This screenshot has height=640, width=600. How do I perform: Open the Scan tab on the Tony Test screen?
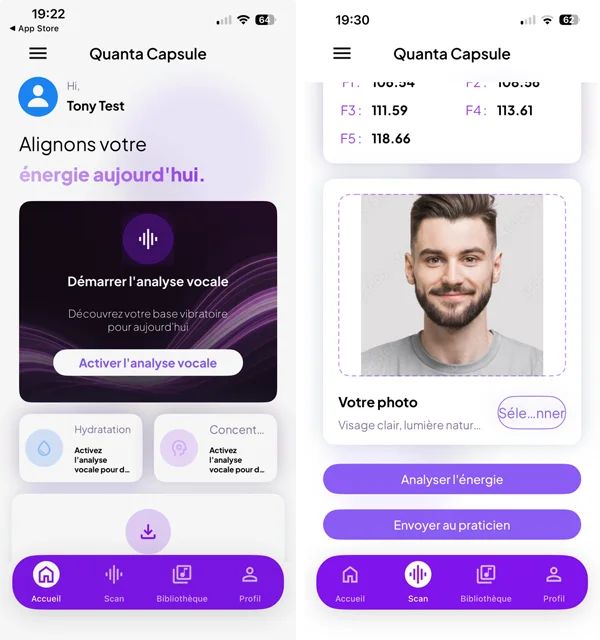click(114, 582)
